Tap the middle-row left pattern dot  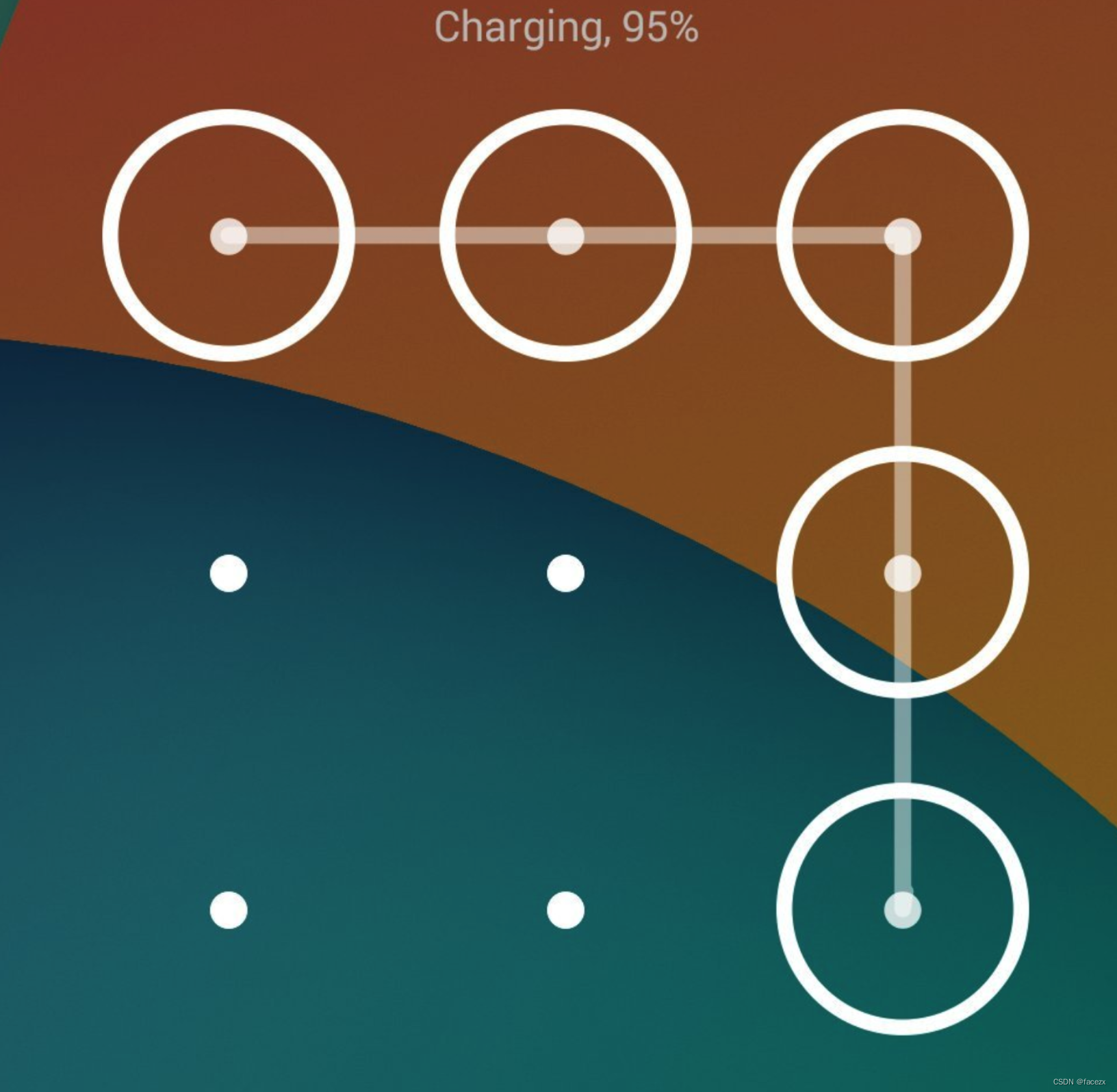coord(229,573)
